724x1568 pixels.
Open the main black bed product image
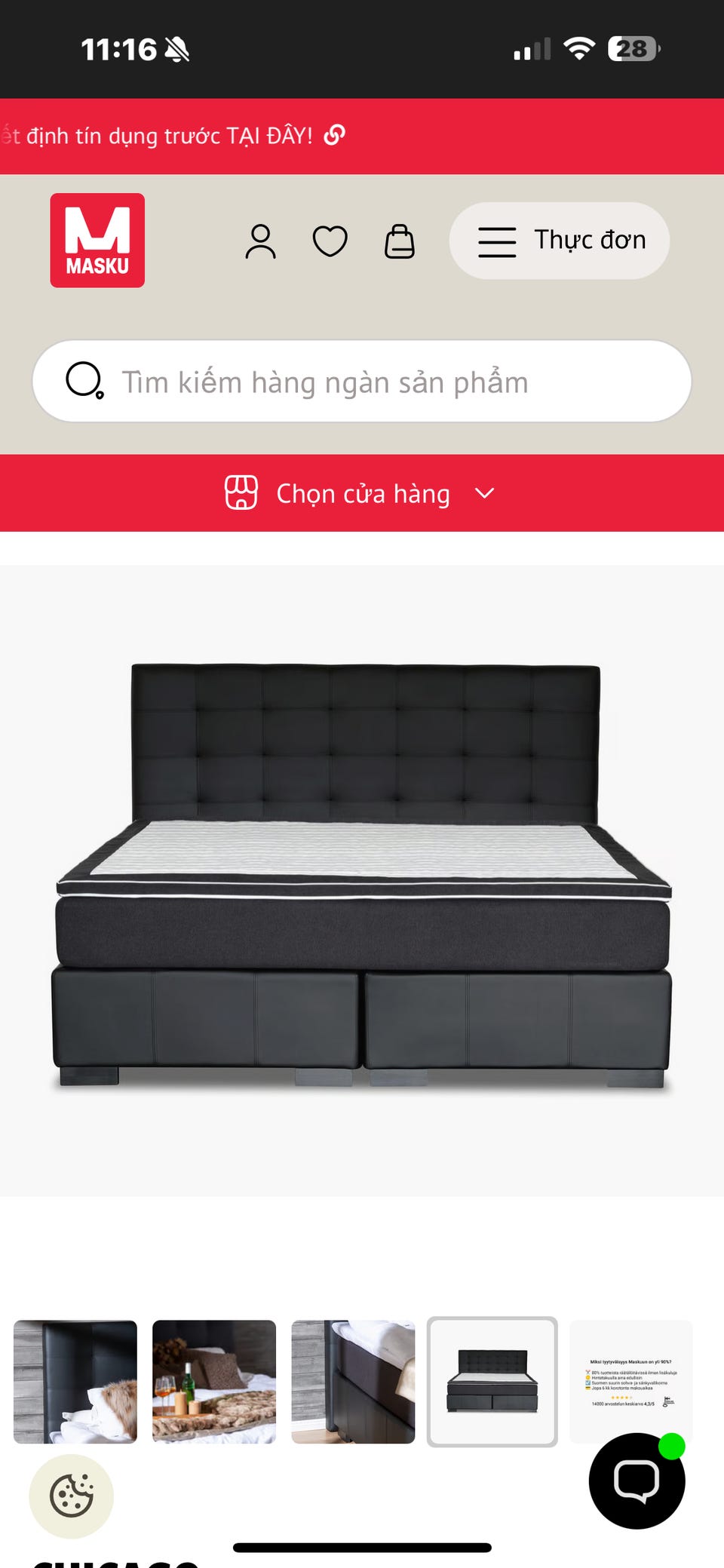362,879
